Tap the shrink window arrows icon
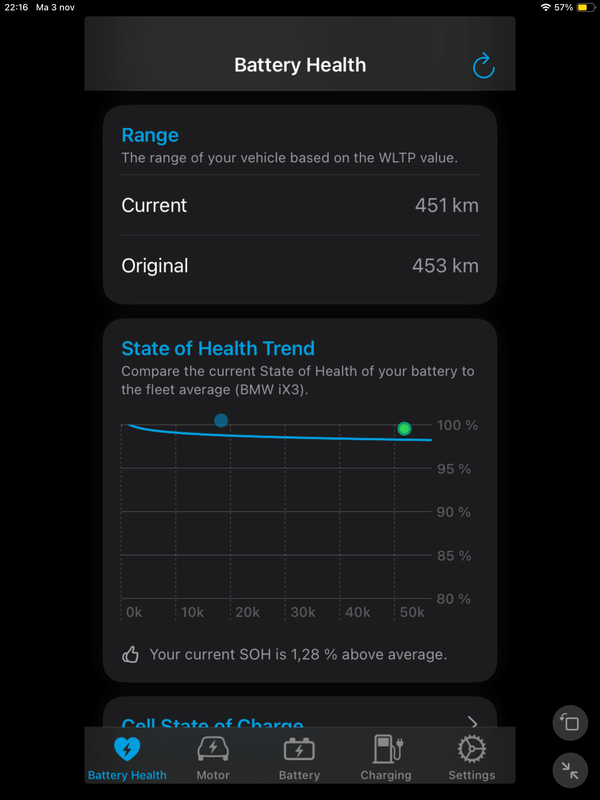 (569, 770)
